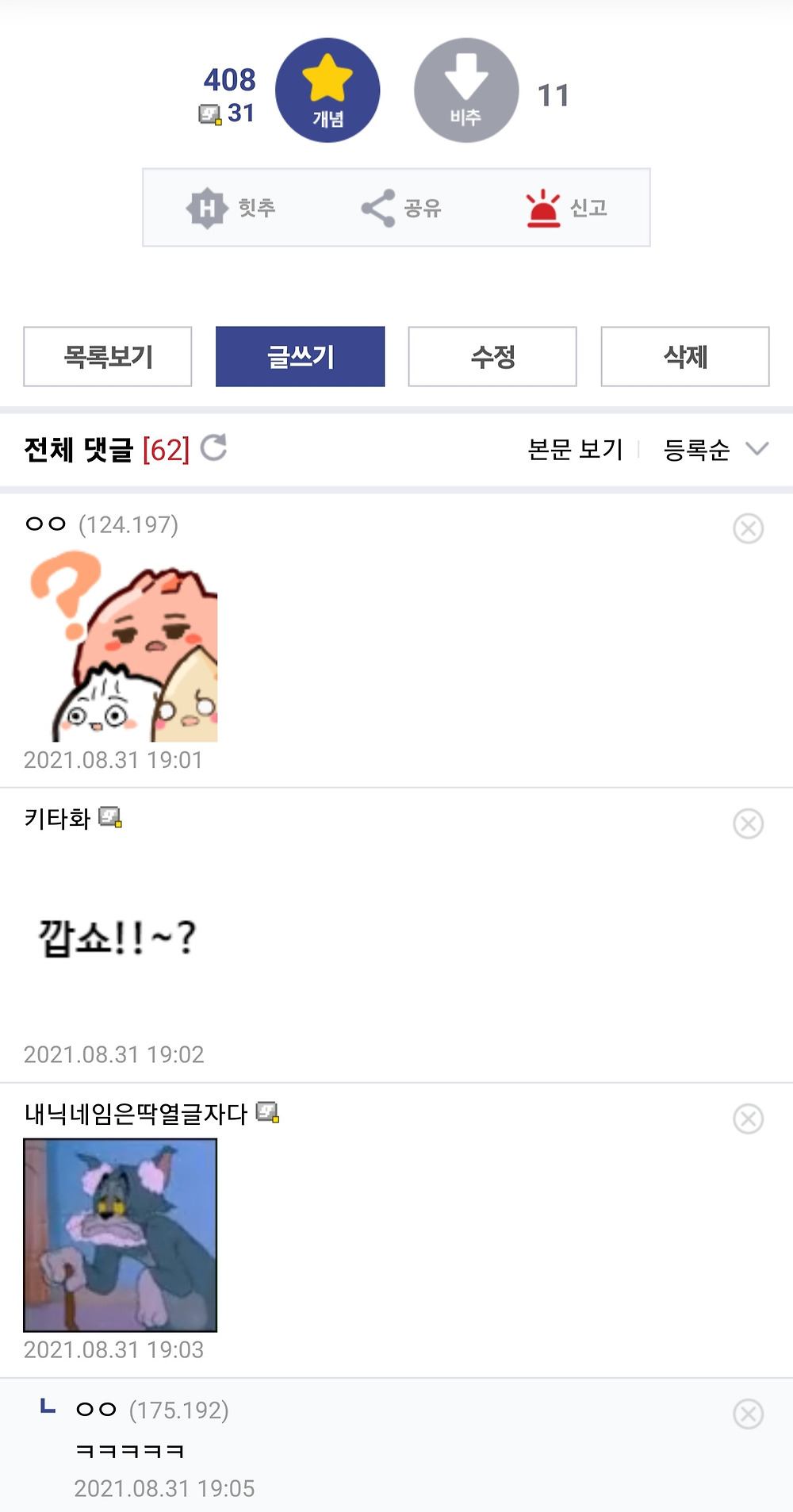
Task: Go back to the list with 목록보기
Action: pyautogui.click(x=108, y=356)
